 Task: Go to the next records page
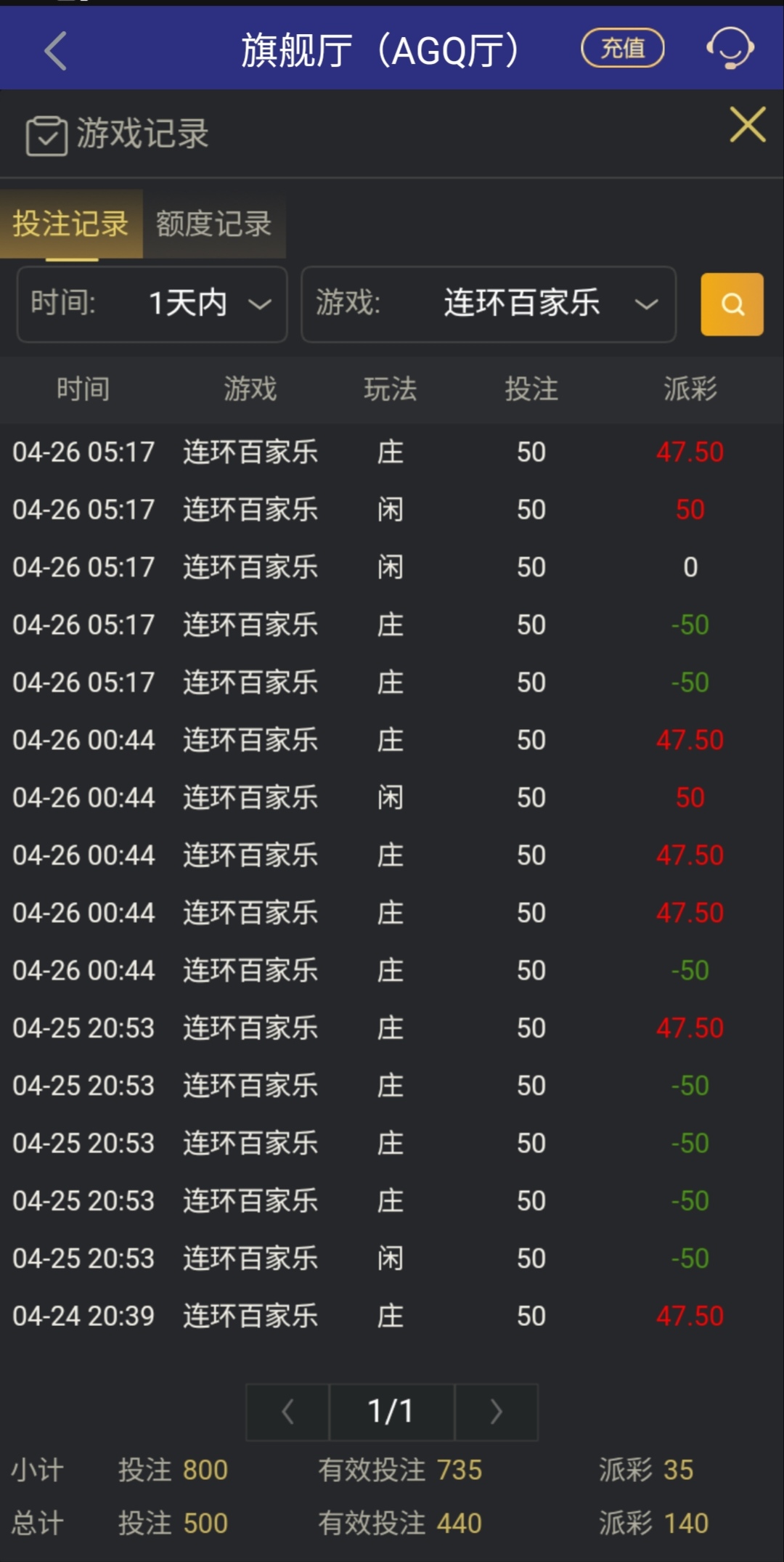point(496,1412)
